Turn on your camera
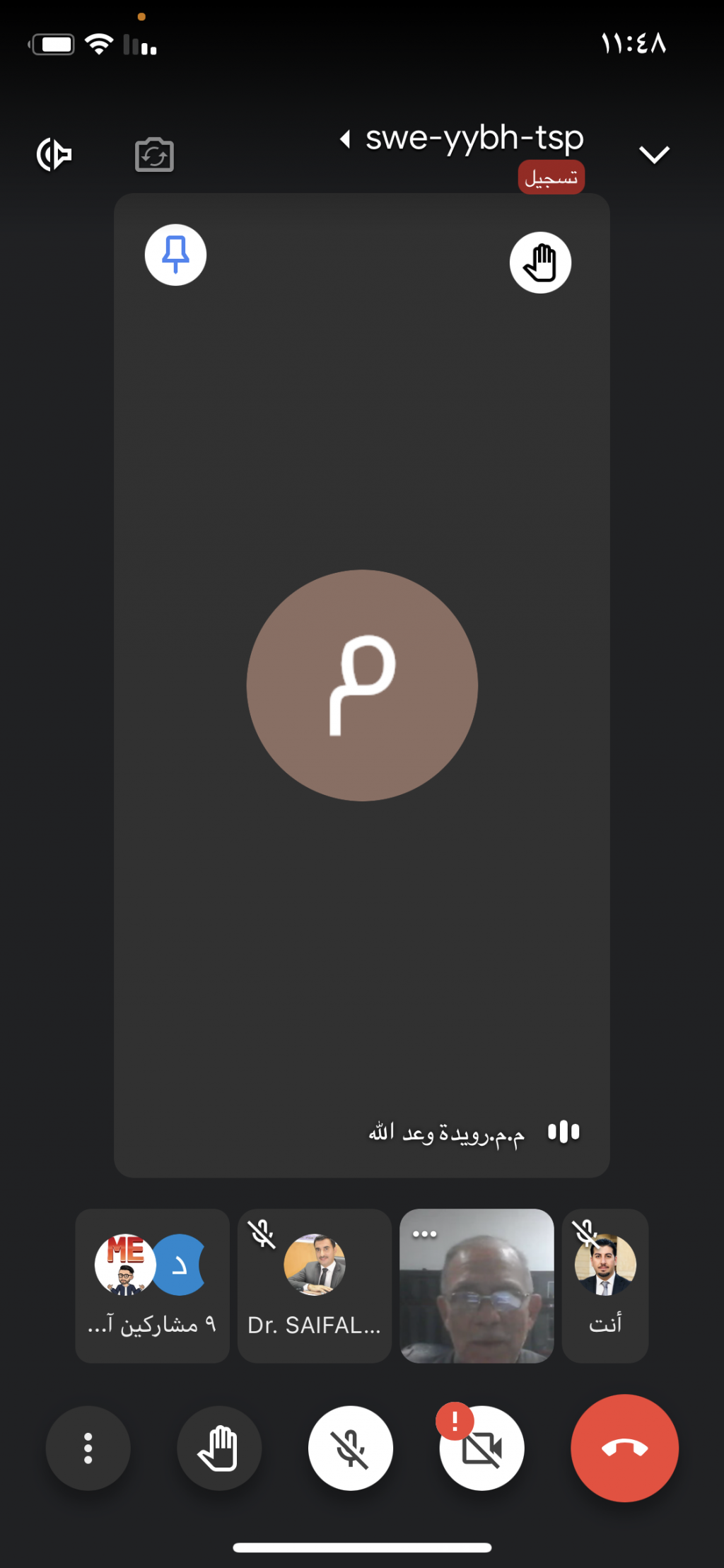This screenshot has height=1568, width=724. (482, 1448)
